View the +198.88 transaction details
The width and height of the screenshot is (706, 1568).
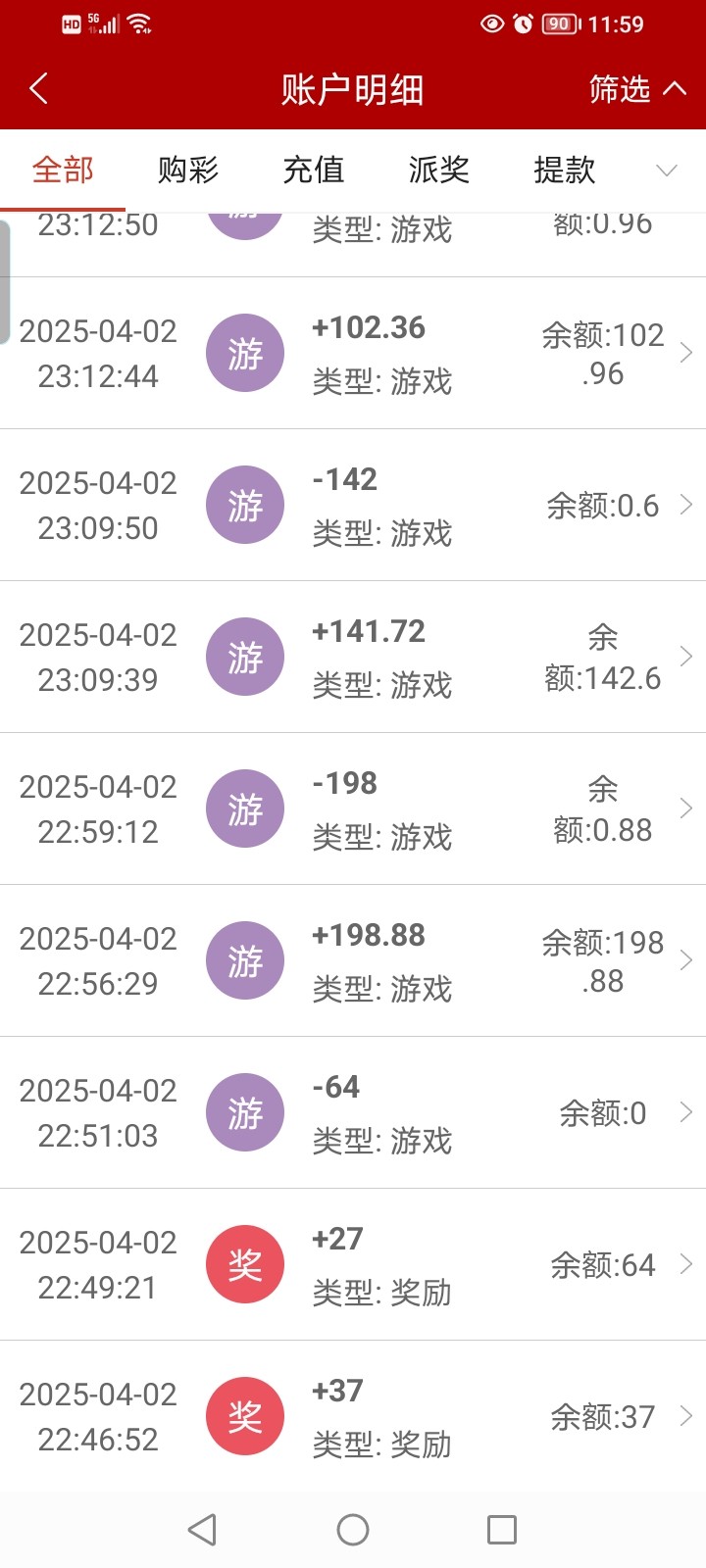coord(353,960)
